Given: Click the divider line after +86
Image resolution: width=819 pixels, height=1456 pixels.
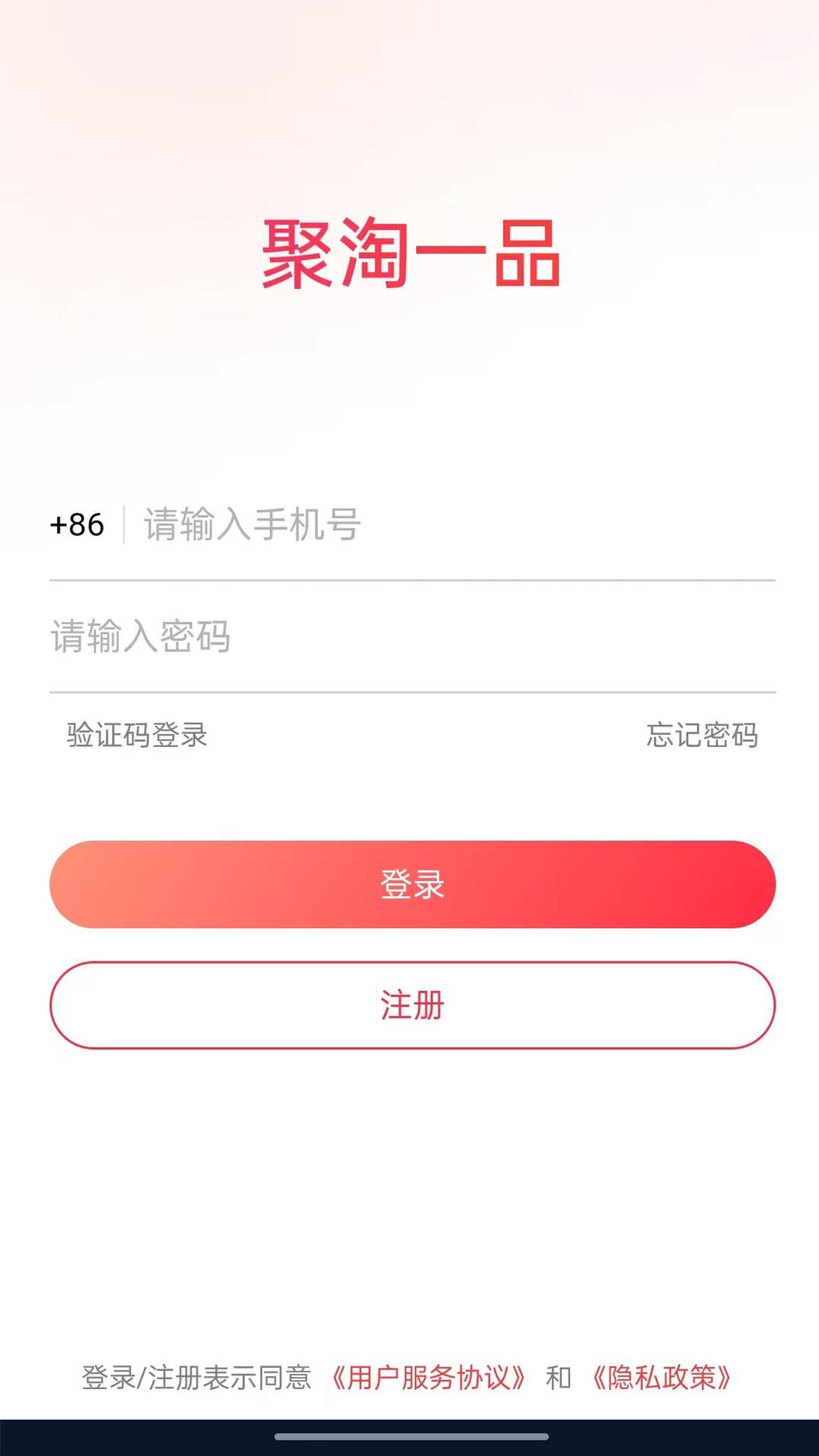Looking at the screenshot, I should 121,523.
